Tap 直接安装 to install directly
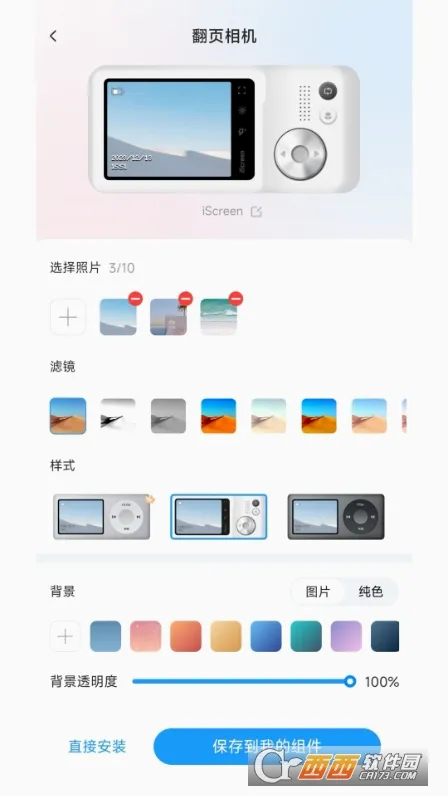 [x=97, y=746]
